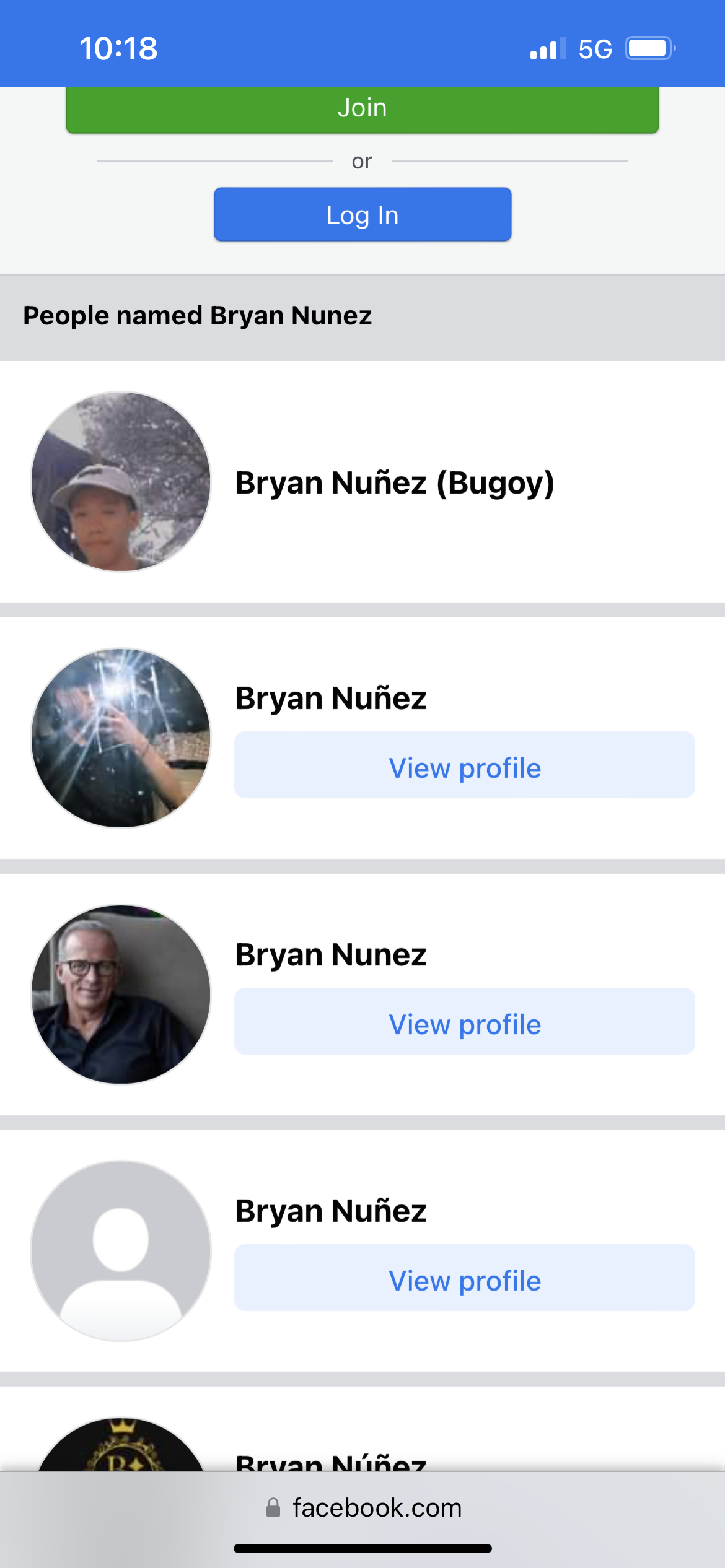Tap the blue Log In button
The height and width of the screenshot is (1568, 725).
[362, 214]
